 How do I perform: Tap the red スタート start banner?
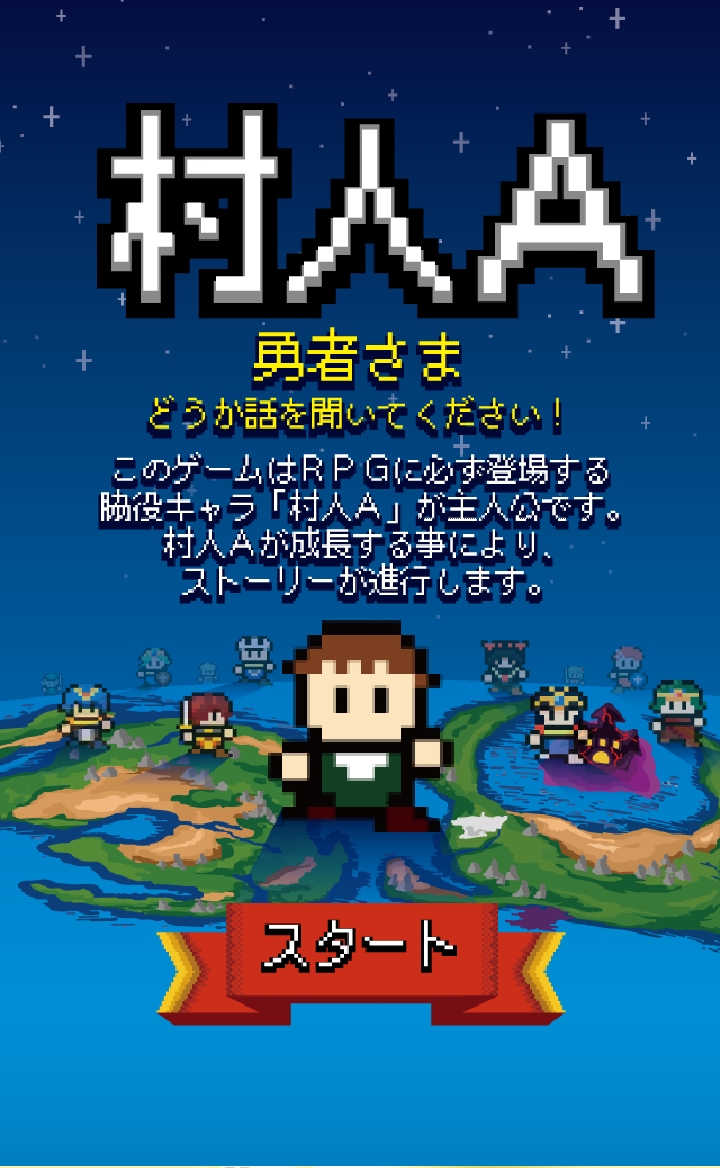click(x=360, y=947)
